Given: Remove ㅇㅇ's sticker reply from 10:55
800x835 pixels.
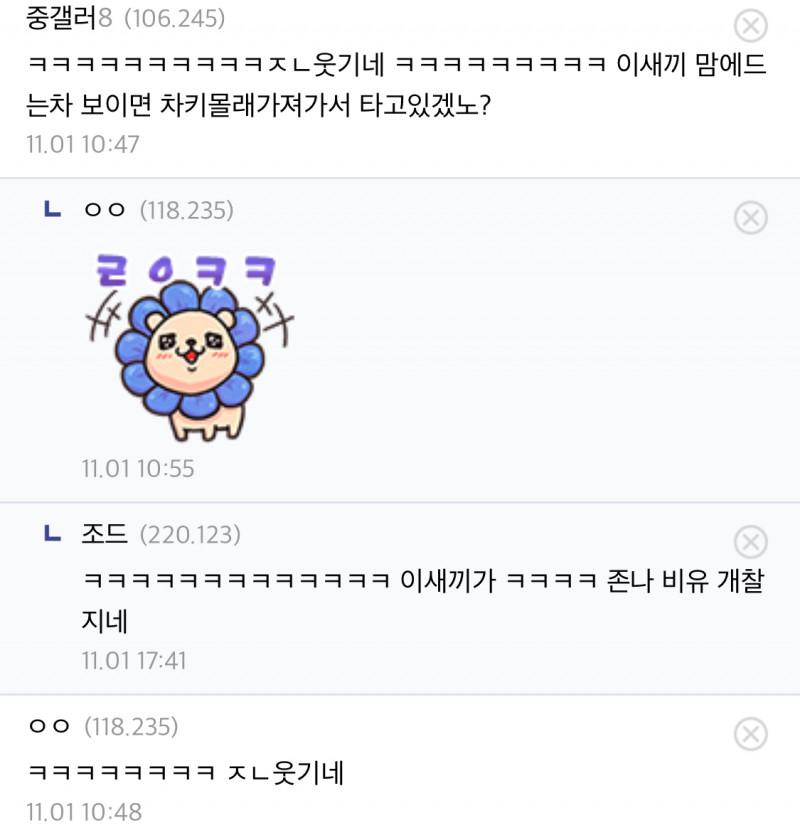Looking at the screenshot, I should pyautogui.click(x=751, y=217).
